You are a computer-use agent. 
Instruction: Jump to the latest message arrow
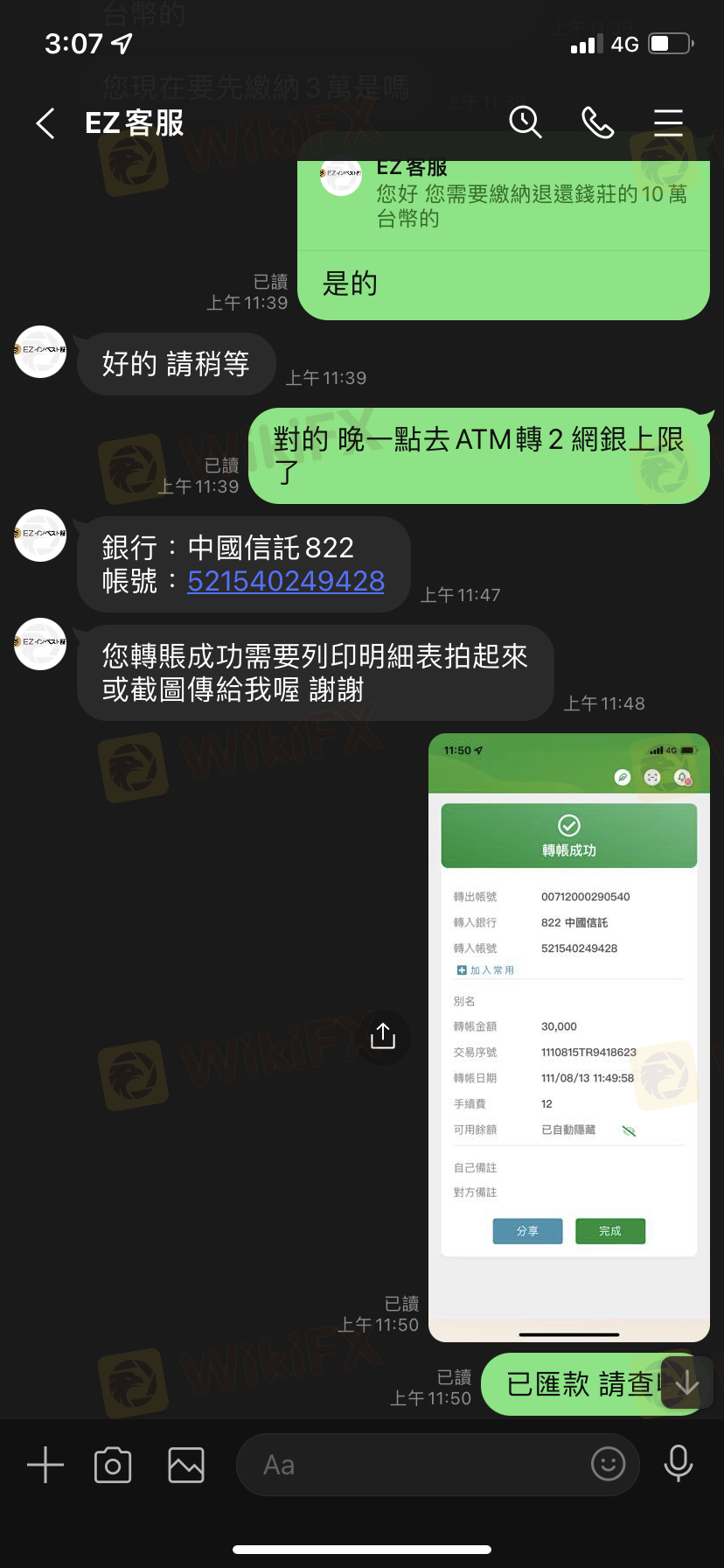(686, 1382)
